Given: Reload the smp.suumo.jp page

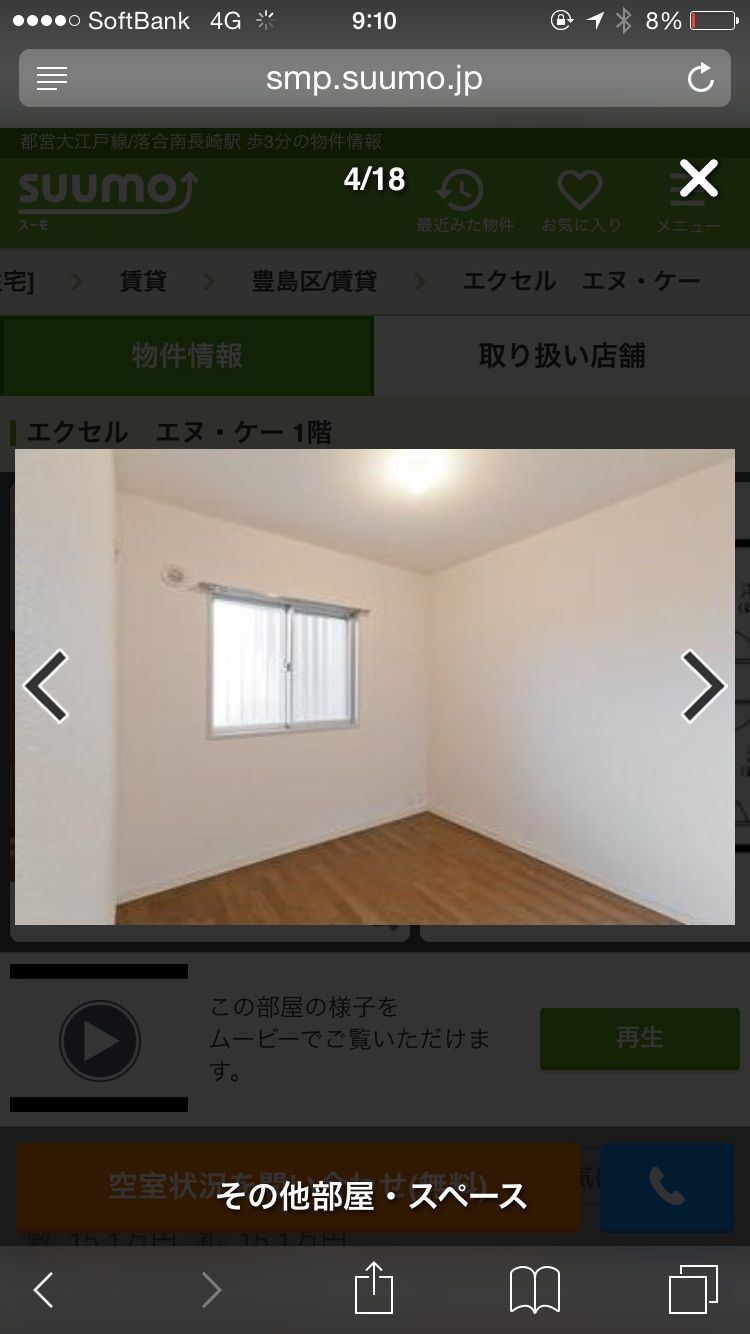Looking at the screenshot, I should pos(700,78).
